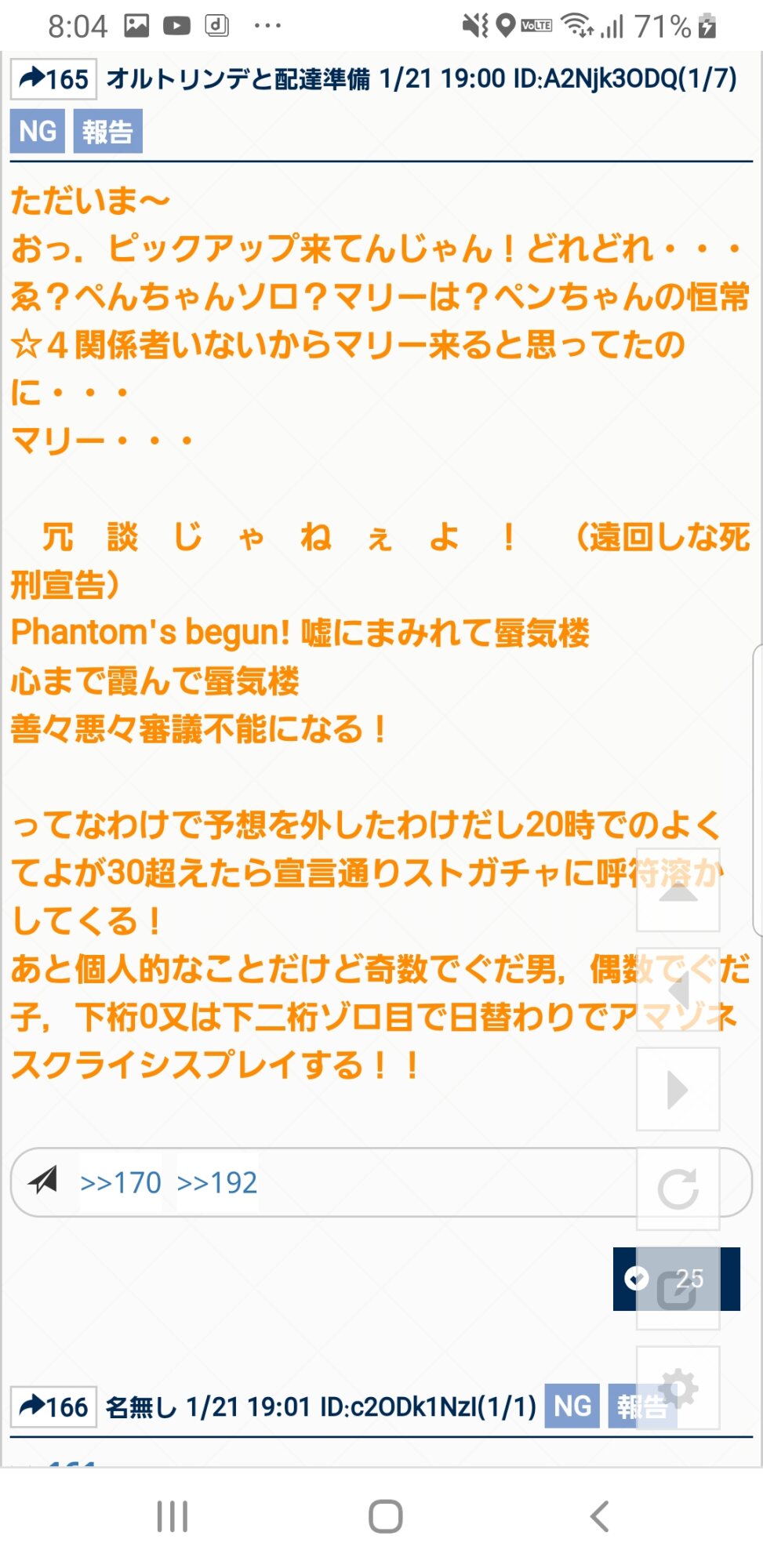The width and height of the screenshot is (763, 1568).
Task: Return to the home screen via the home button
Action: [x=385, y=1516]
